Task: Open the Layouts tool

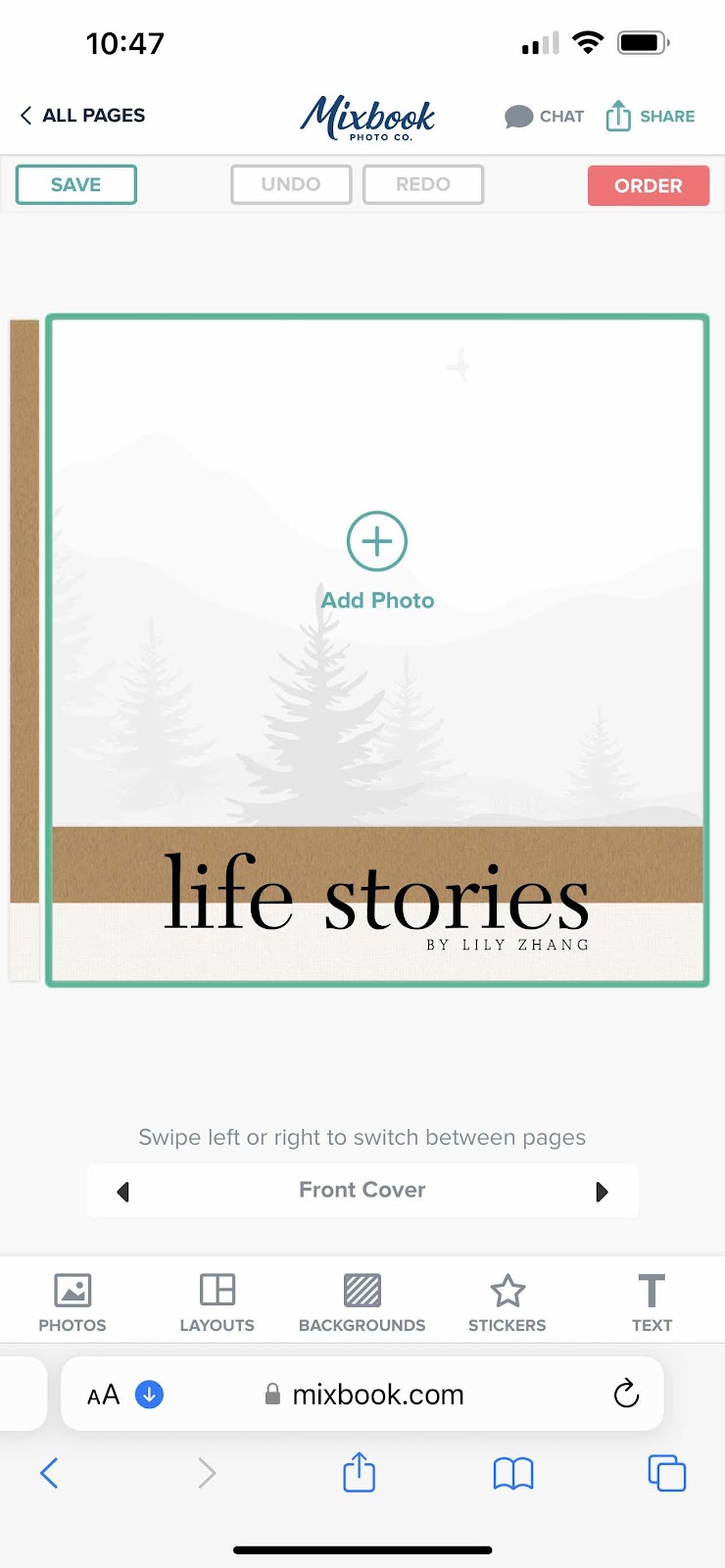Action: [x=217, y=1302]
